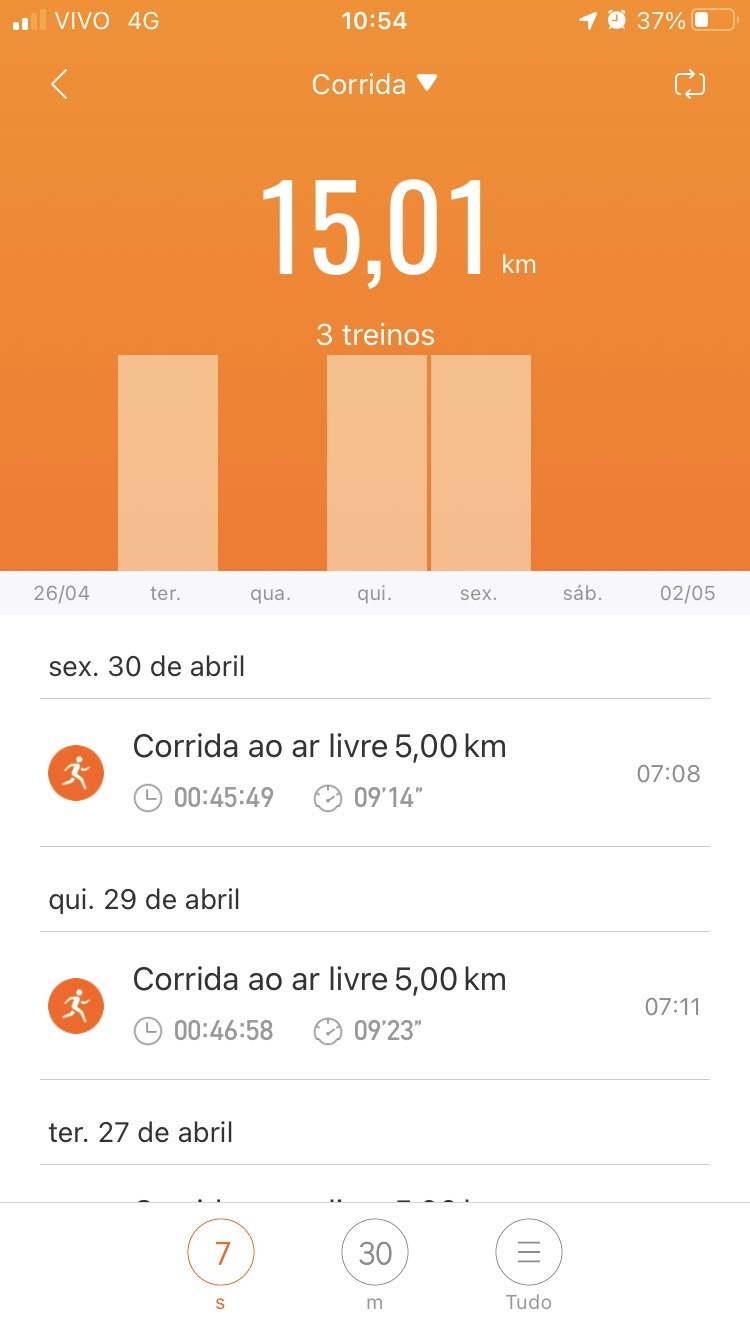Open the 30 de abril run at 07:08
The image size is (750, 1334).
click(x=375, y=773)
